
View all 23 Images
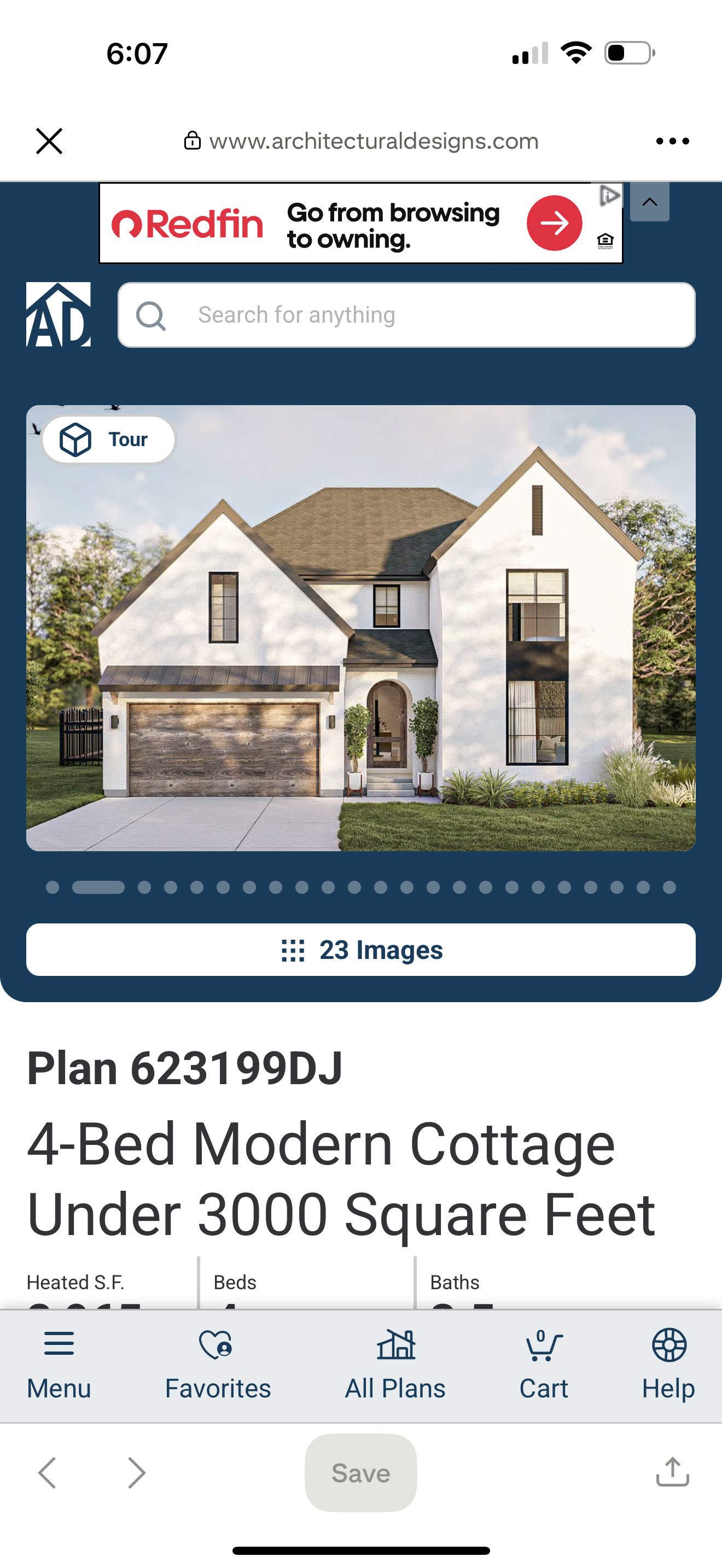[x=360, y=950]
